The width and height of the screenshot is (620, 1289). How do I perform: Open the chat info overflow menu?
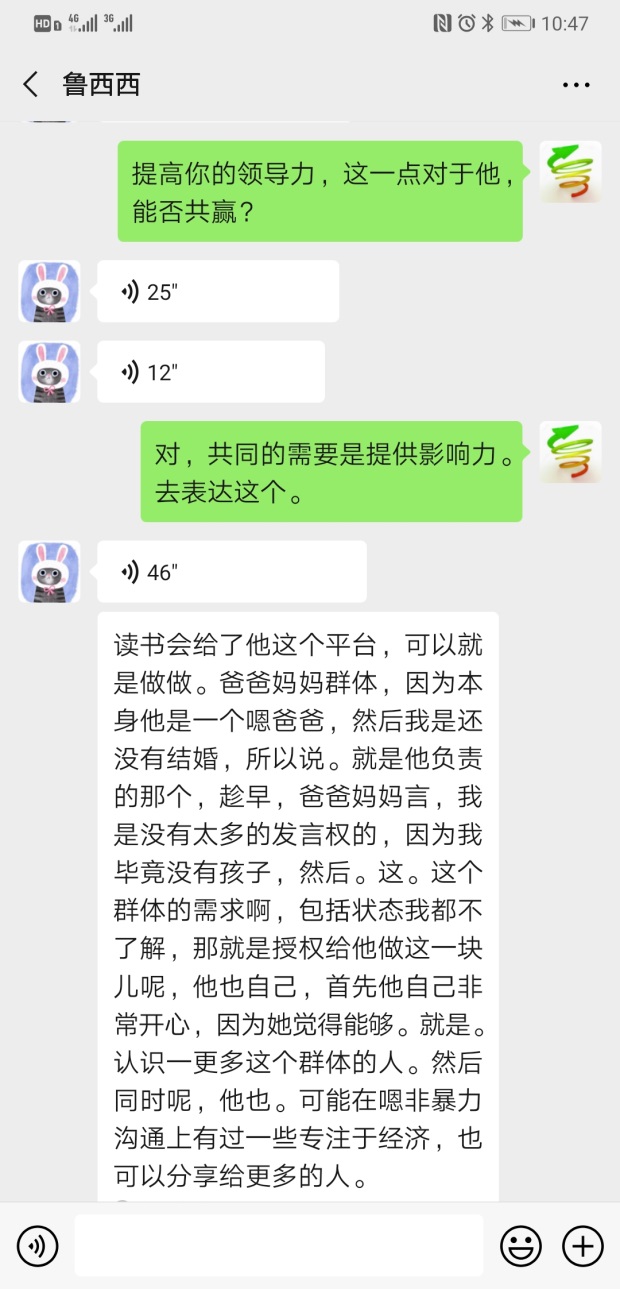coord(576,85)
